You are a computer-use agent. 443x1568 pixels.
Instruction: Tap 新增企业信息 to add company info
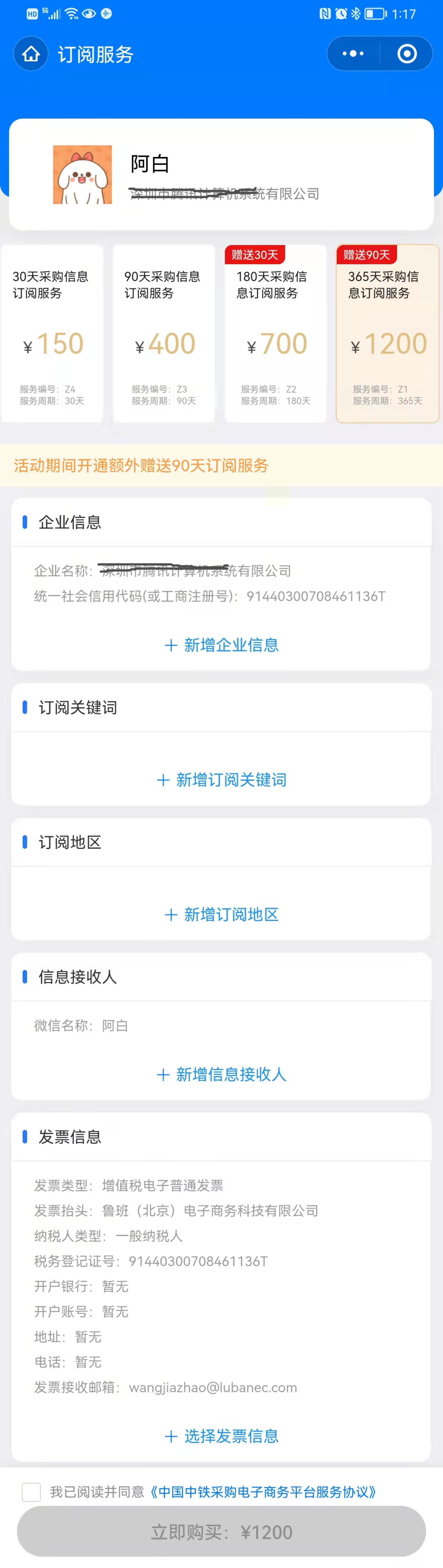point(222,645)
